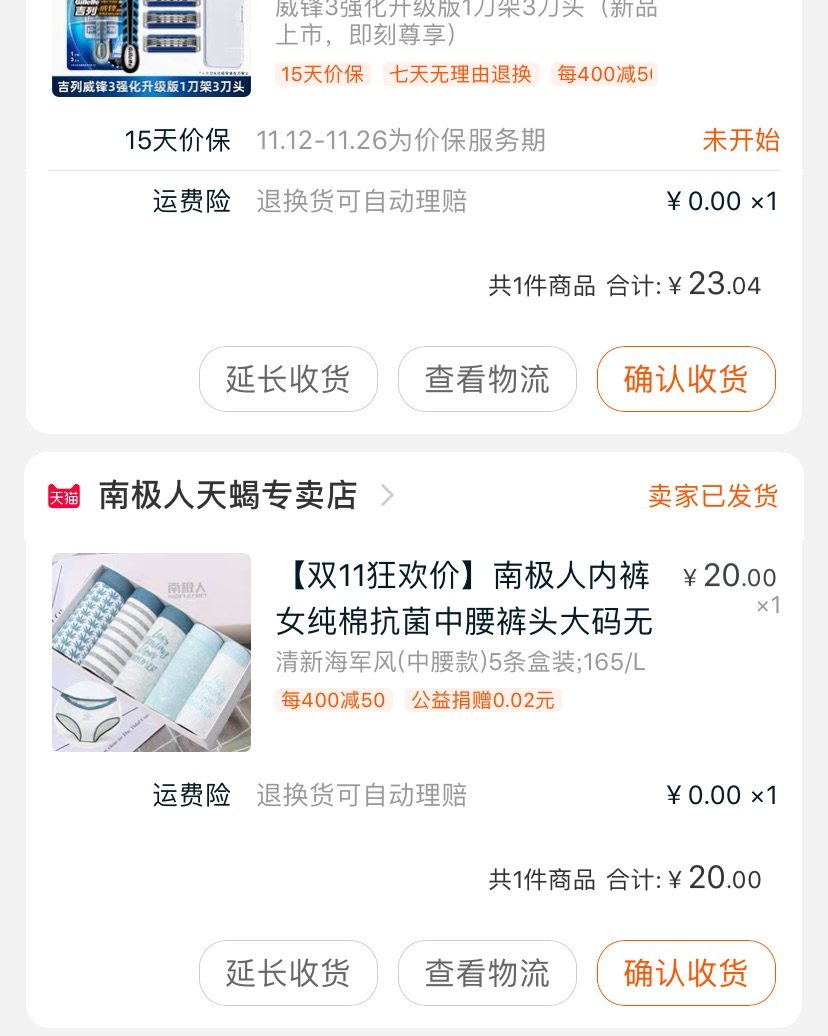The image size is (828, 1036).
Task: Click the Gillette razor product thumbnail
Action: click(150, 40)
